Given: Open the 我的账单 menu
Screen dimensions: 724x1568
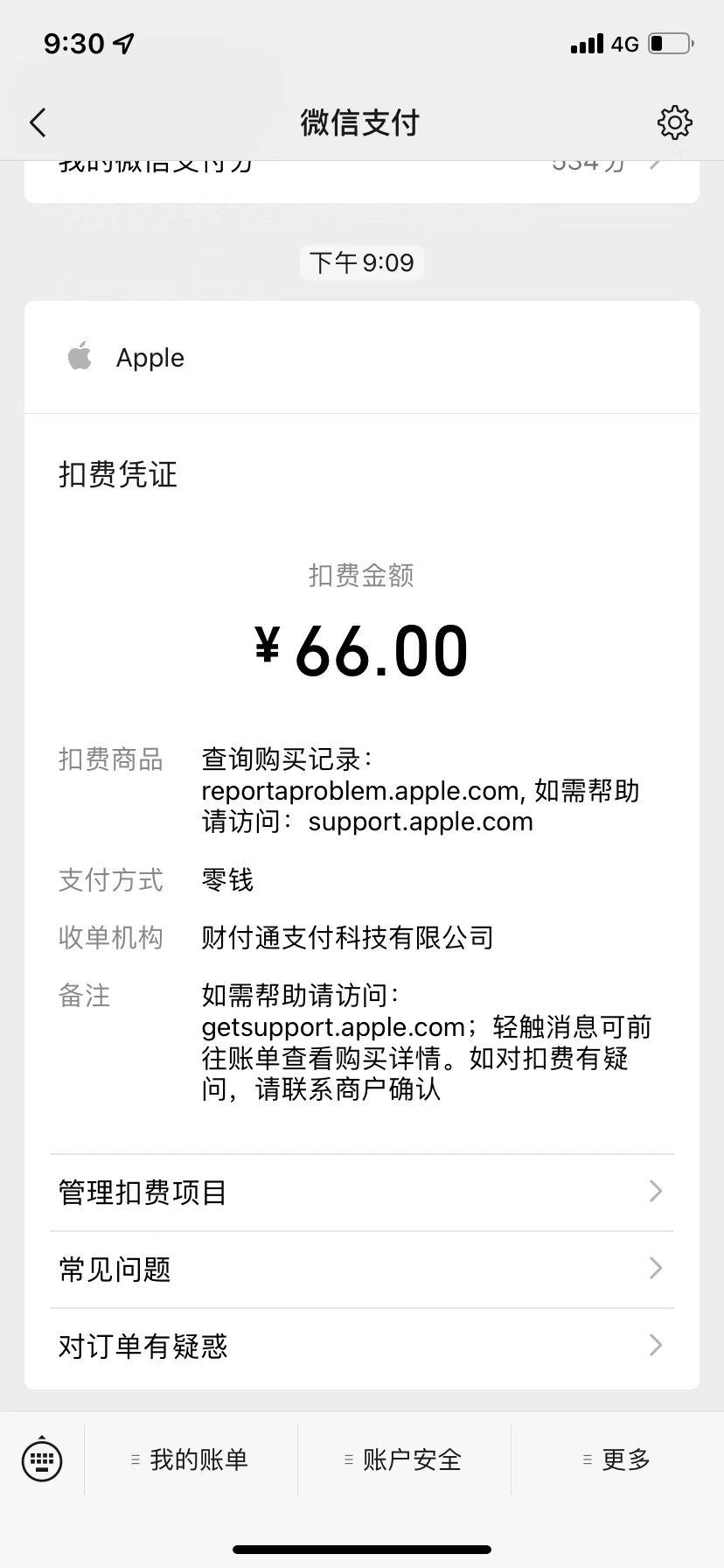Looking at the screenshot, I should (x=191, y=1459).
